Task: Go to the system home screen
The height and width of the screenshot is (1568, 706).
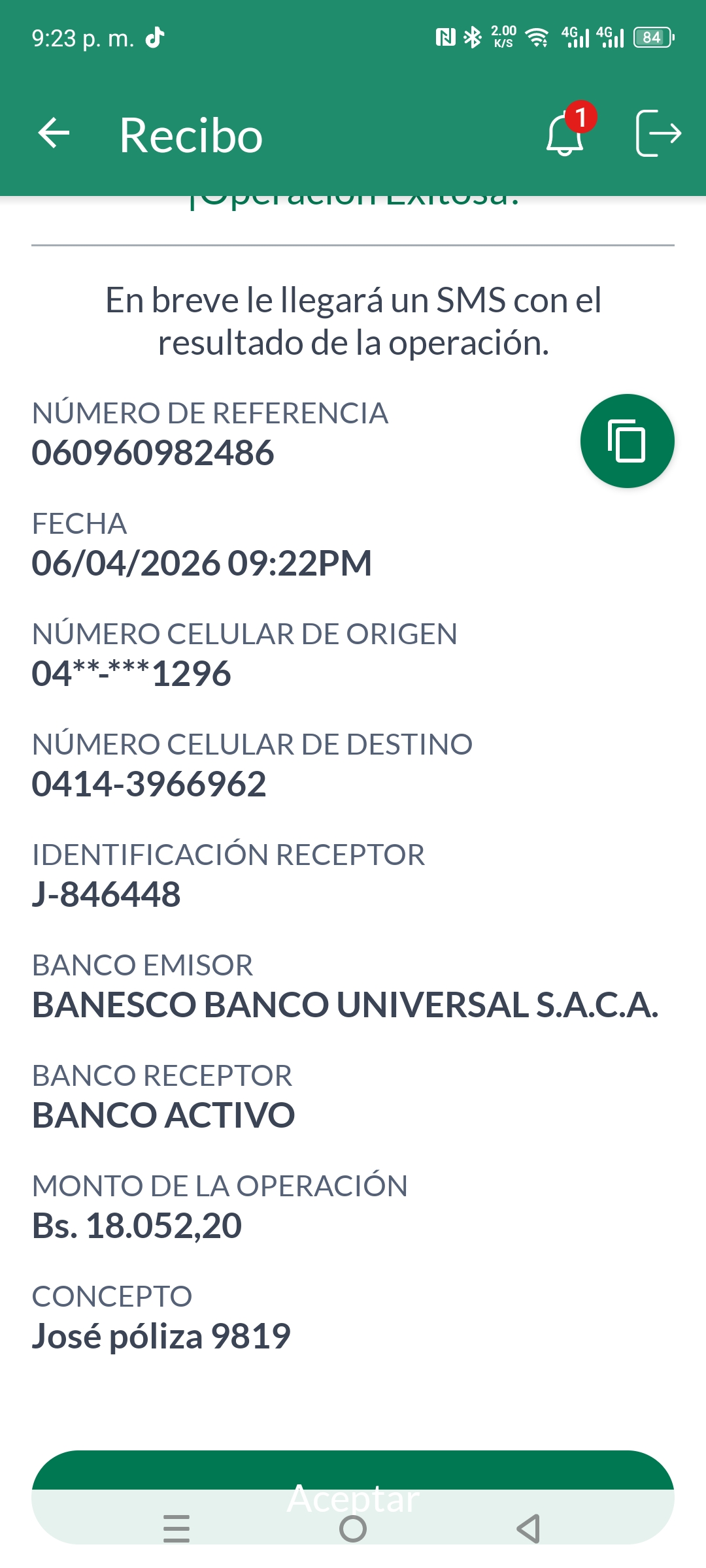Action: coord(353,1529)
